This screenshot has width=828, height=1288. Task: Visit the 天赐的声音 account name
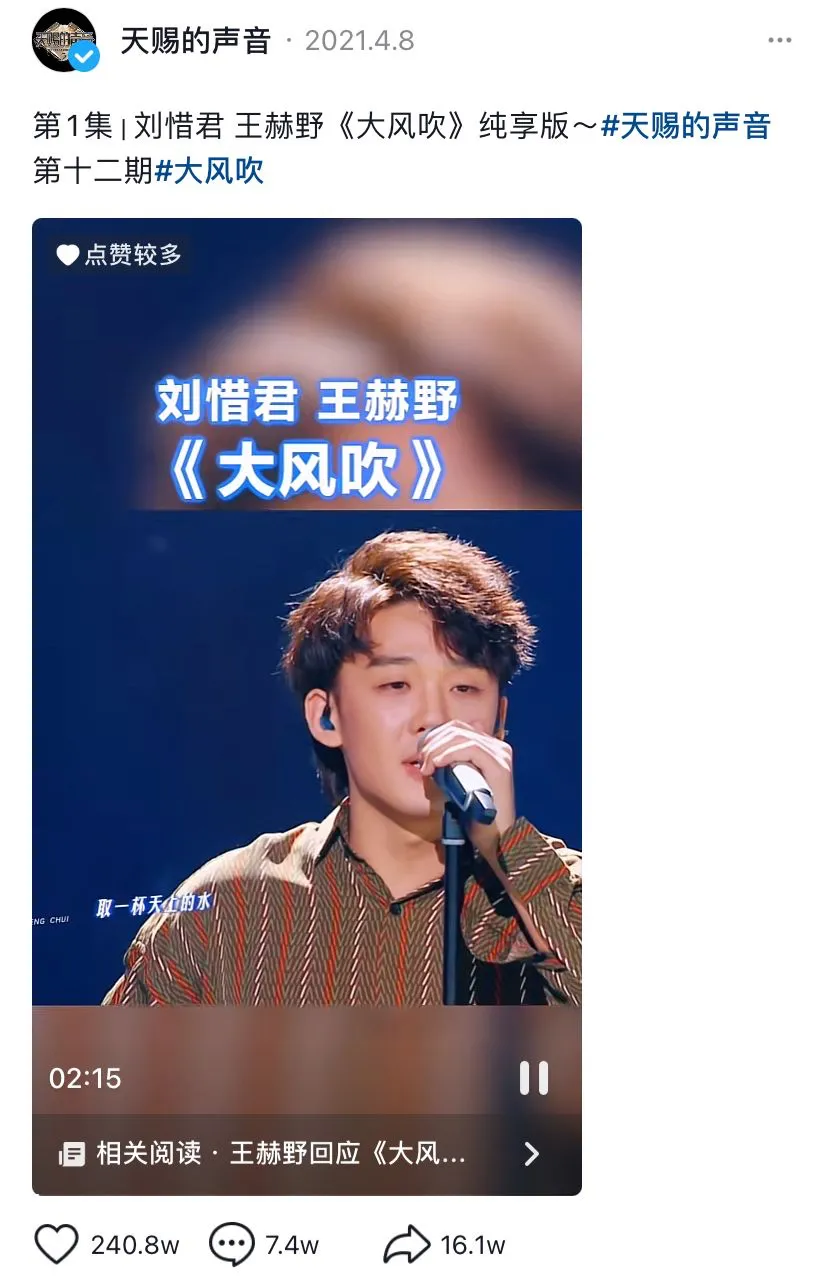(x=196, y=41)
